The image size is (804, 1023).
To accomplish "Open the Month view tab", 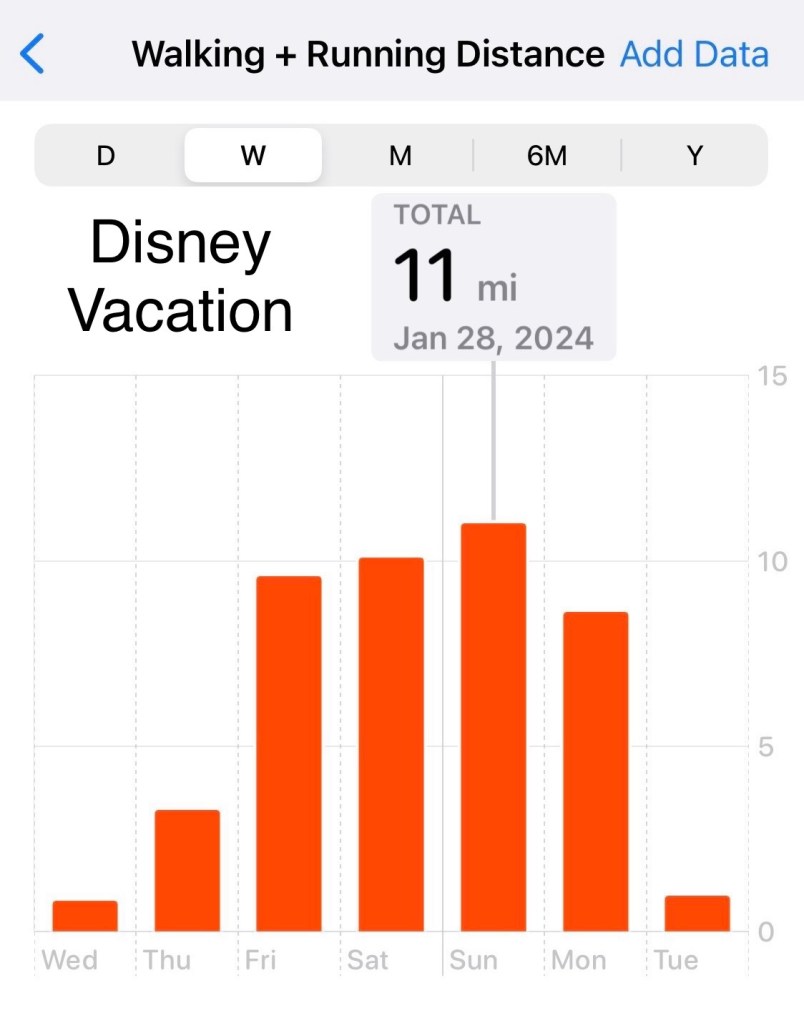I will [399, 155].
